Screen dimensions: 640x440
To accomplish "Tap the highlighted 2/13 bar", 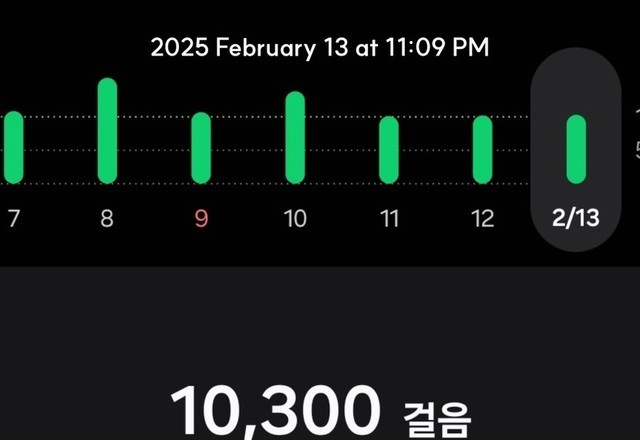I will coord(576,150).
